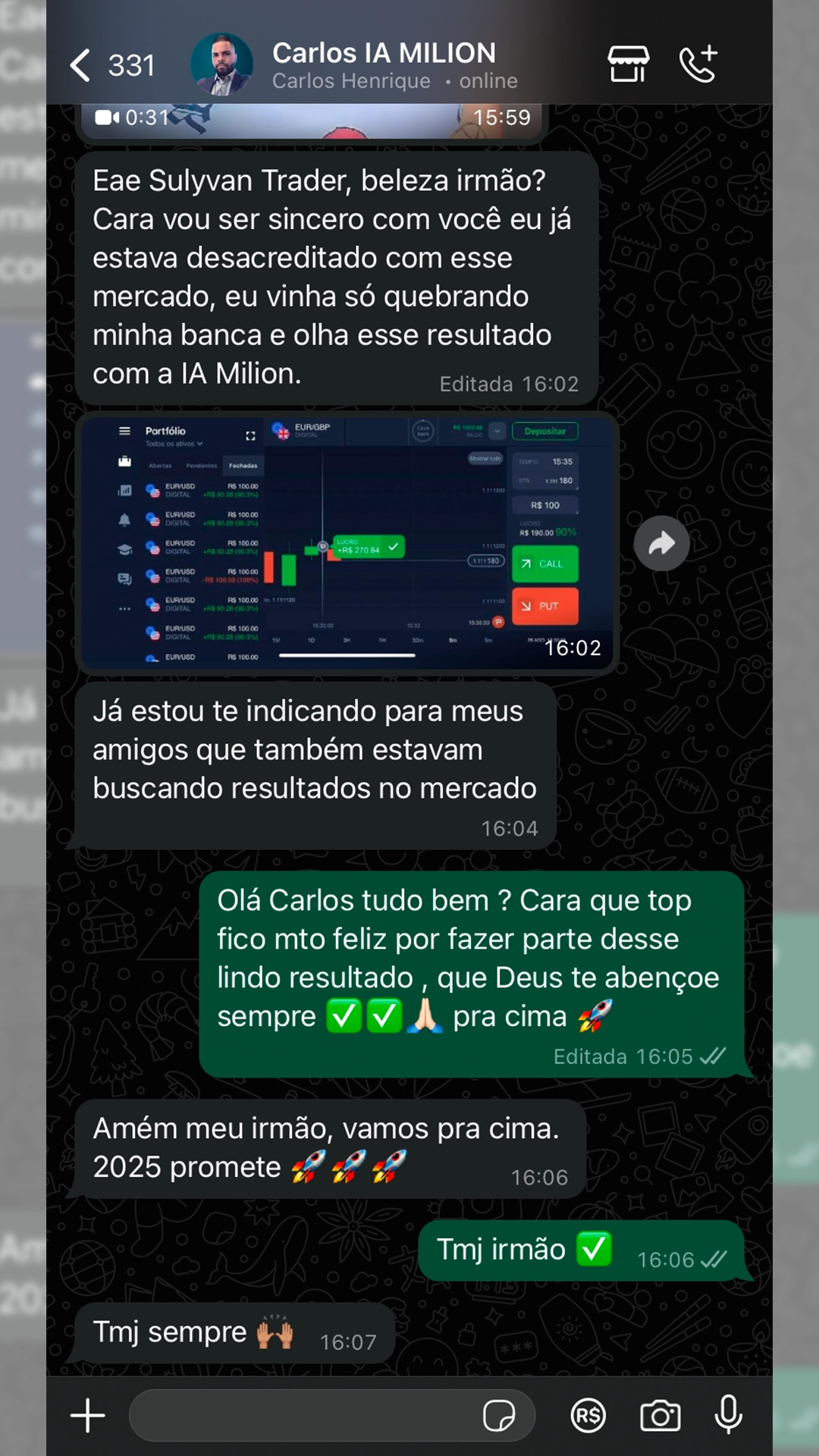This screenshot has width=819, height=1456.
Task: Focus the message text field
Action: click(303, 1416)
